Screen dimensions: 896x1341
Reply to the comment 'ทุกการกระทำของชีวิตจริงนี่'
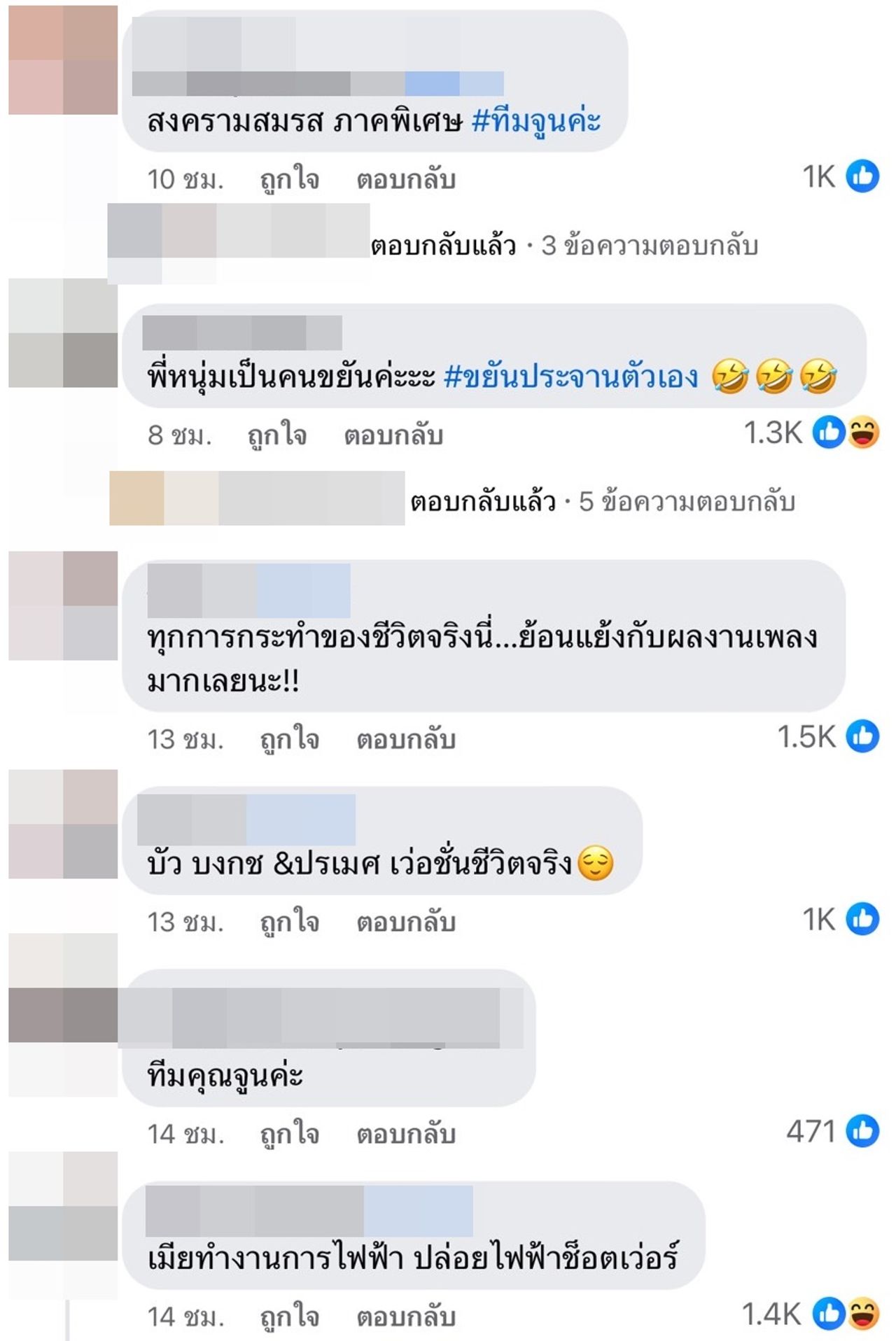(405, 739)
